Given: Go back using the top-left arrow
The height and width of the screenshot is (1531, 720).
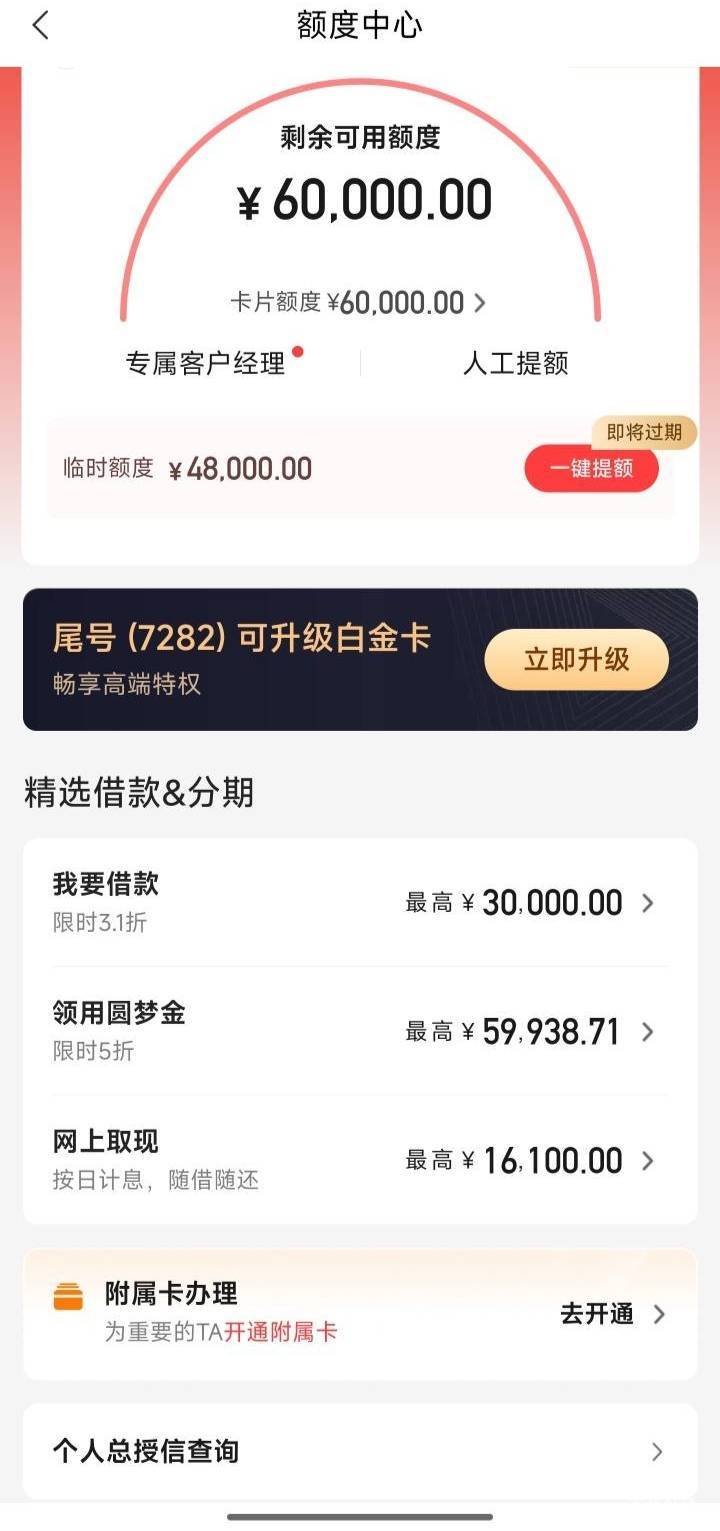Looking at the screenshot, I should coord(40,25).
